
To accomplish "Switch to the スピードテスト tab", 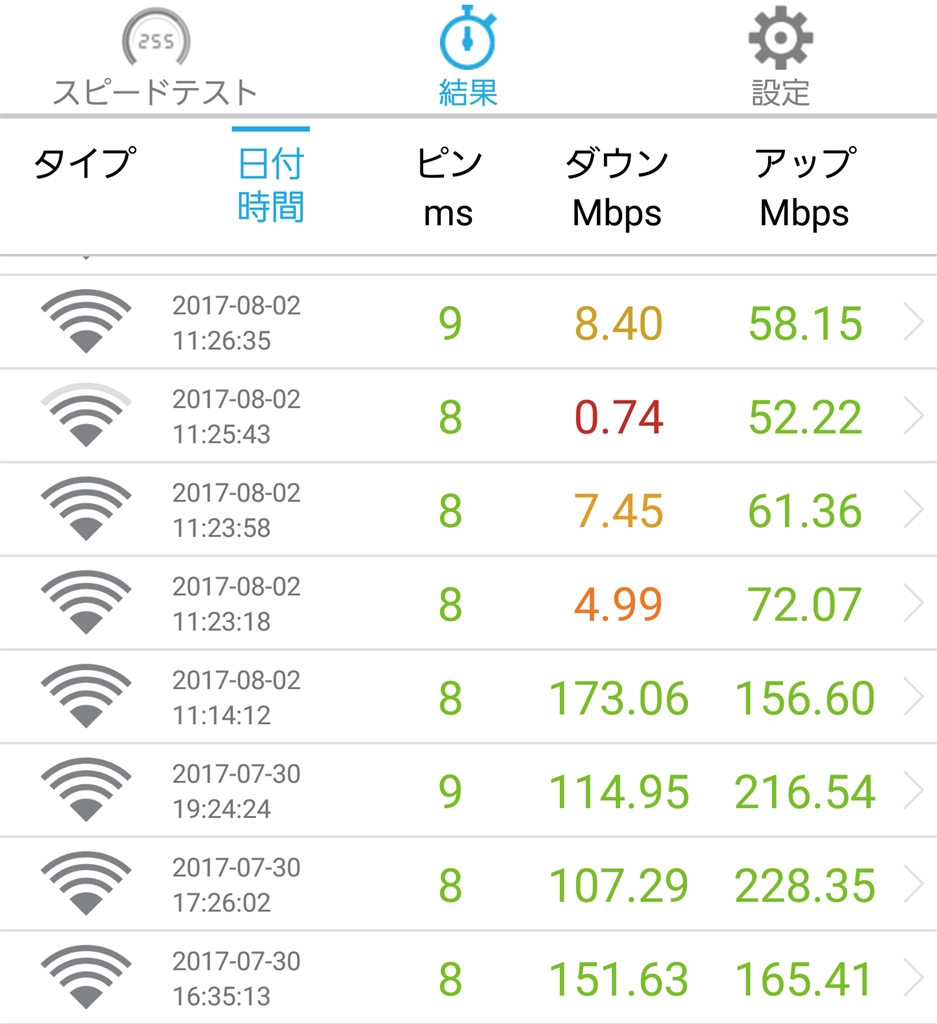I will click(155, 60).
